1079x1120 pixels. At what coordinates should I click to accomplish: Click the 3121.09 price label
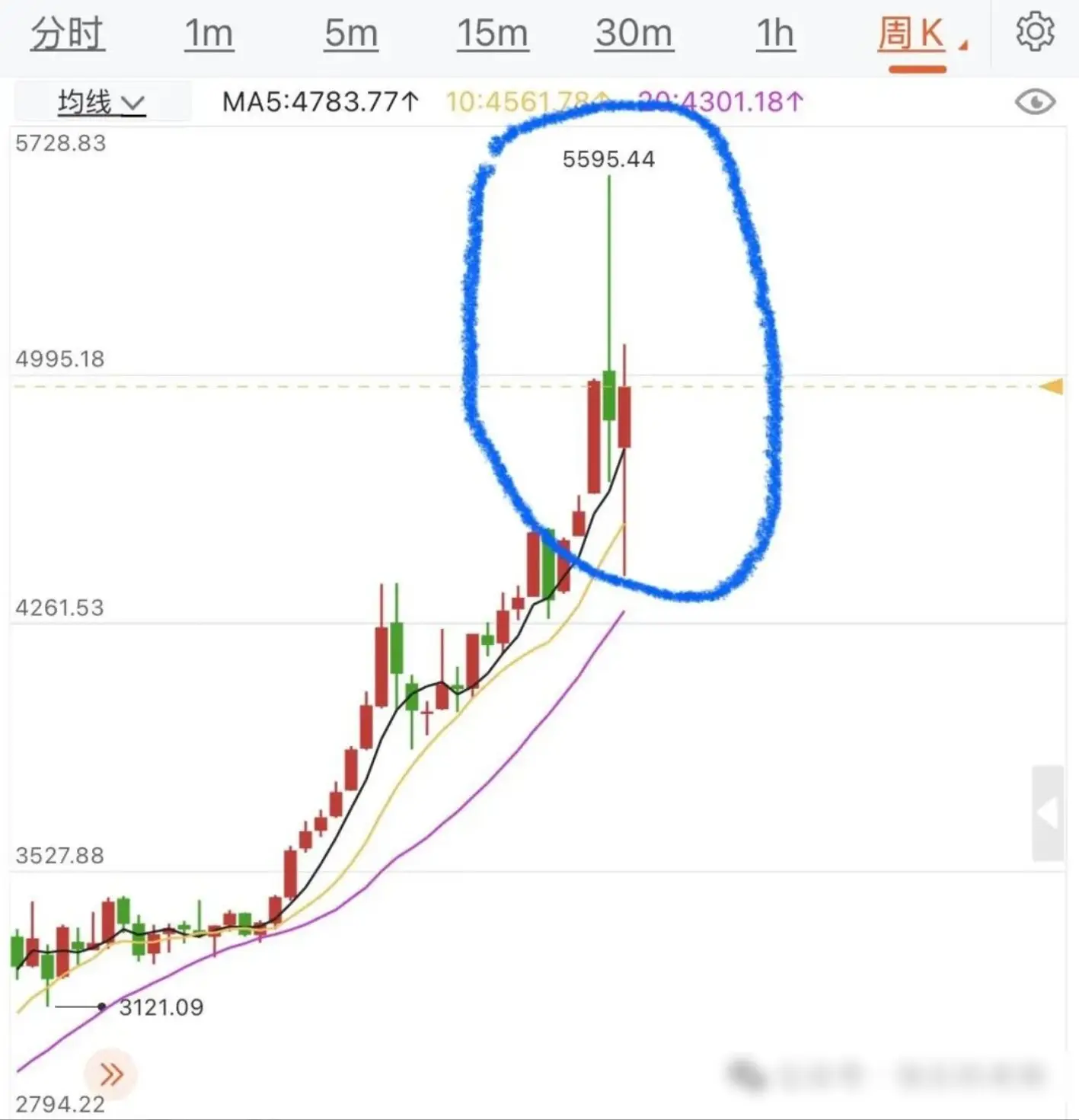(161, 1007)
